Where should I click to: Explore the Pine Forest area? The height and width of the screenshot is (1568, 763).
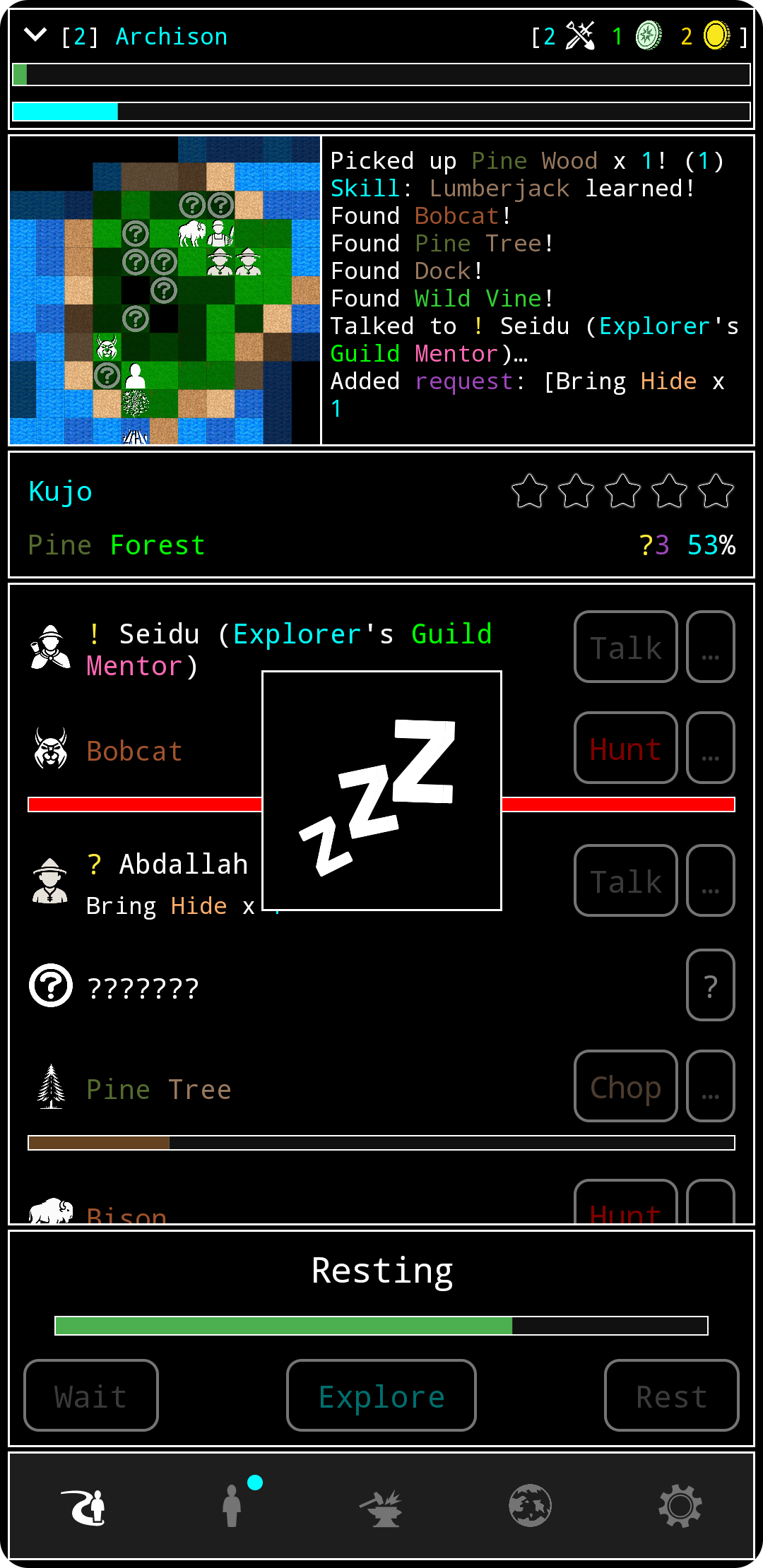381,1396
